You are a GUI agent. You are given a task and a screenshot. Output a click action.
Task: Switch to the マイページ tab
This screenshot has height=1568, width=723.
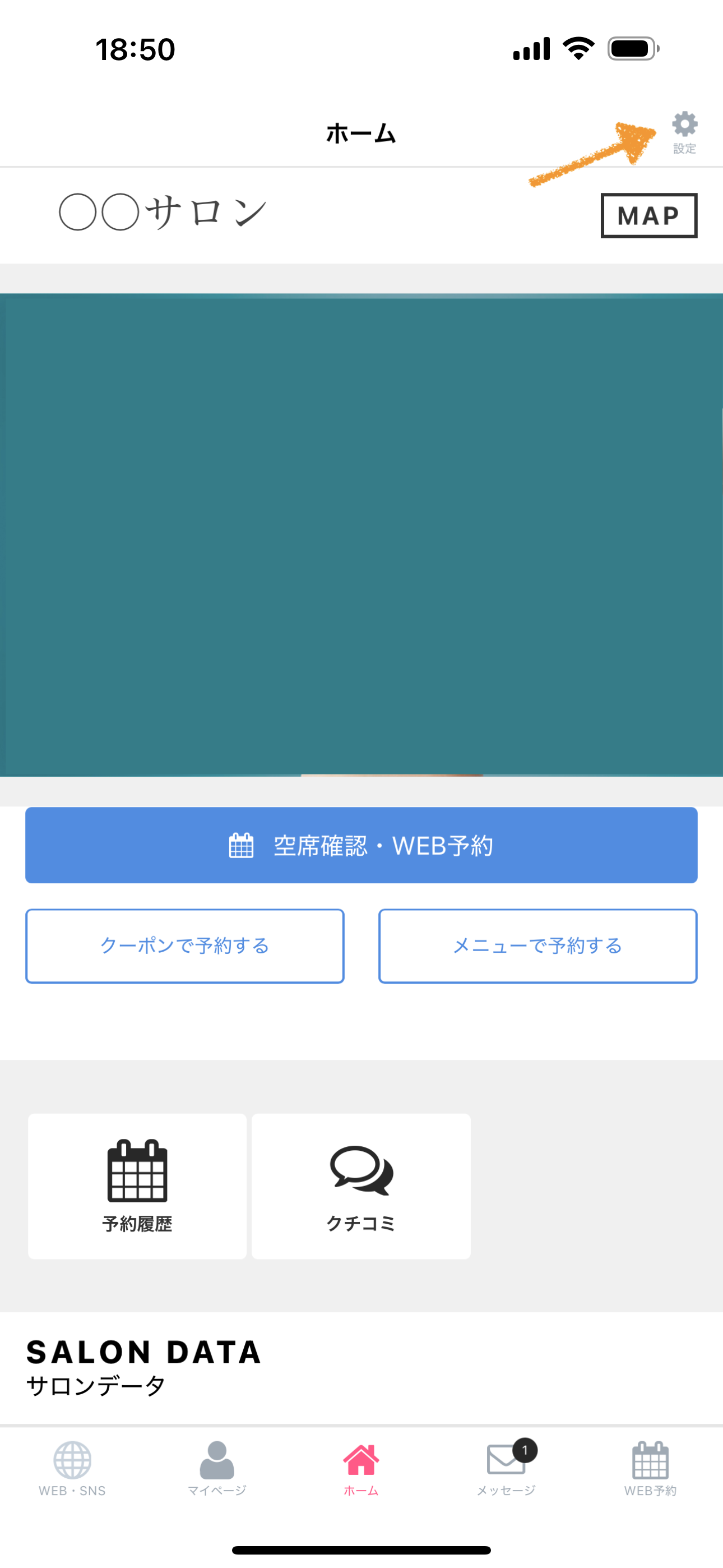point(217,1468)
